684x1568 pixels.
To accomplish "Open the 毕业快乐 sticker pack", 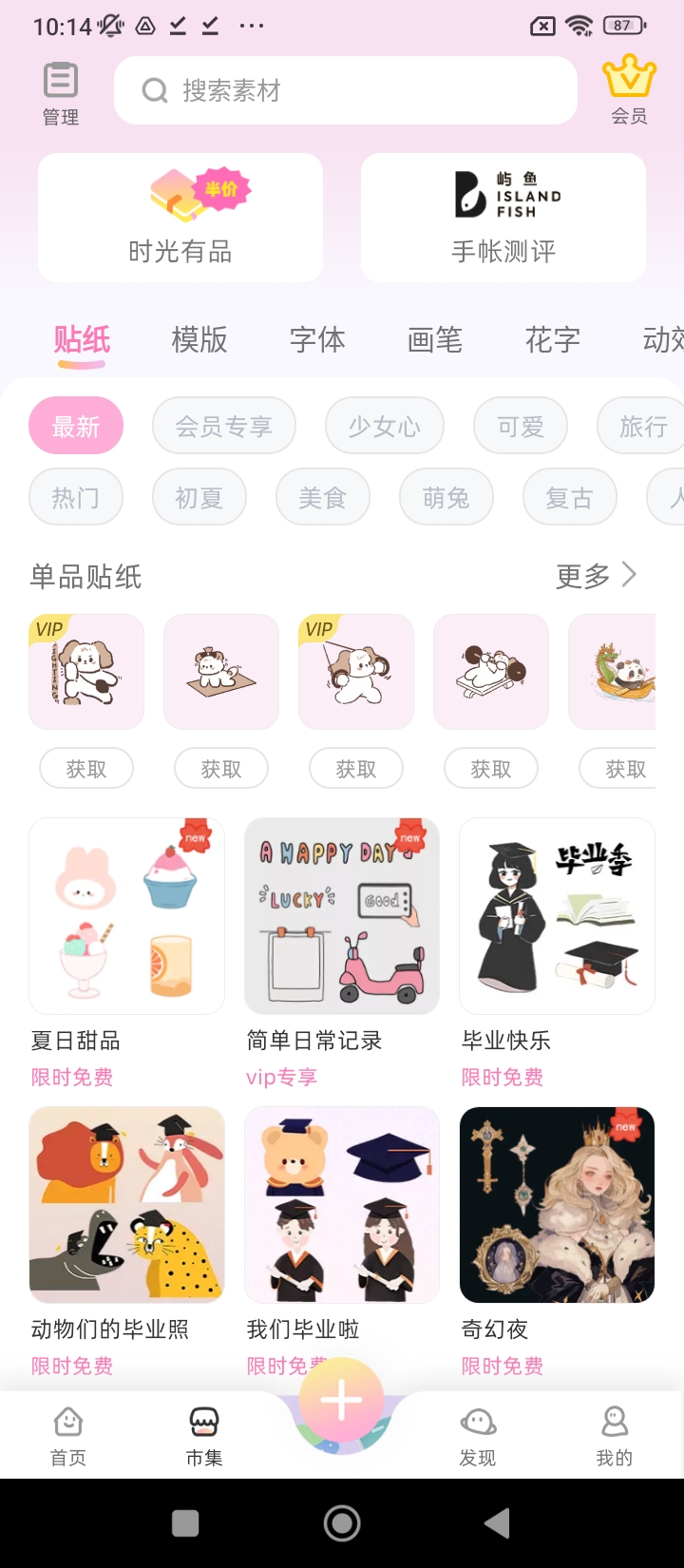I will point(557,916).
